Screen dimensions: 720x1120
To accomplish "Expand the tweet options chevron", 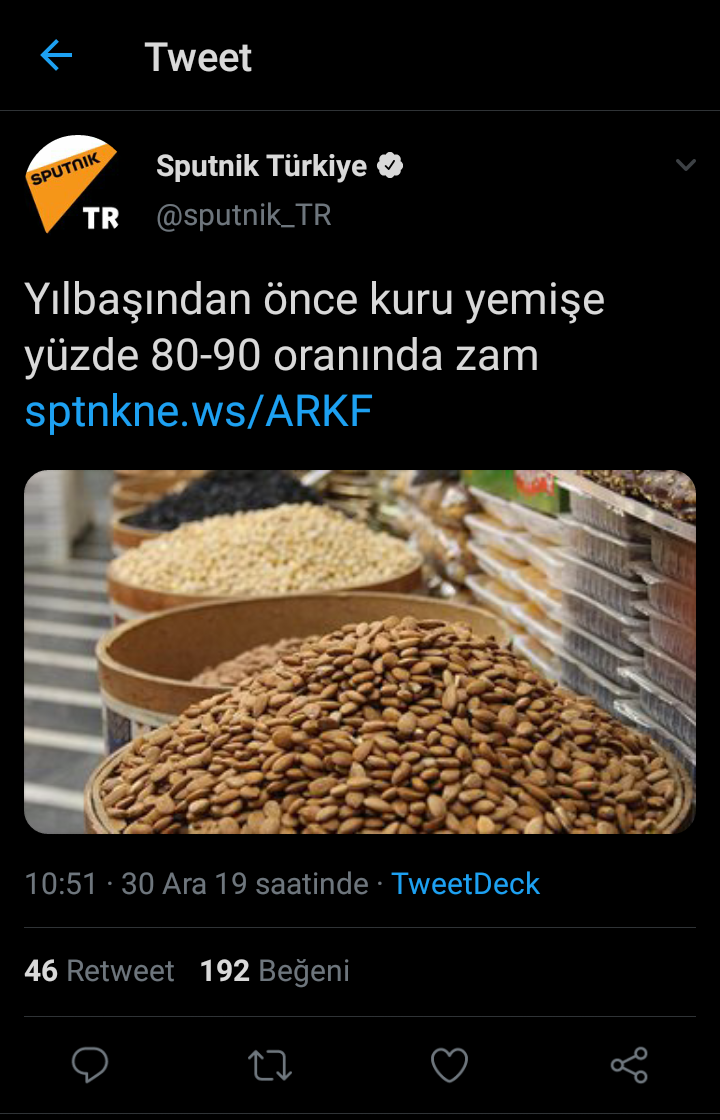I will pyautogui.click(x=685, y=166).
